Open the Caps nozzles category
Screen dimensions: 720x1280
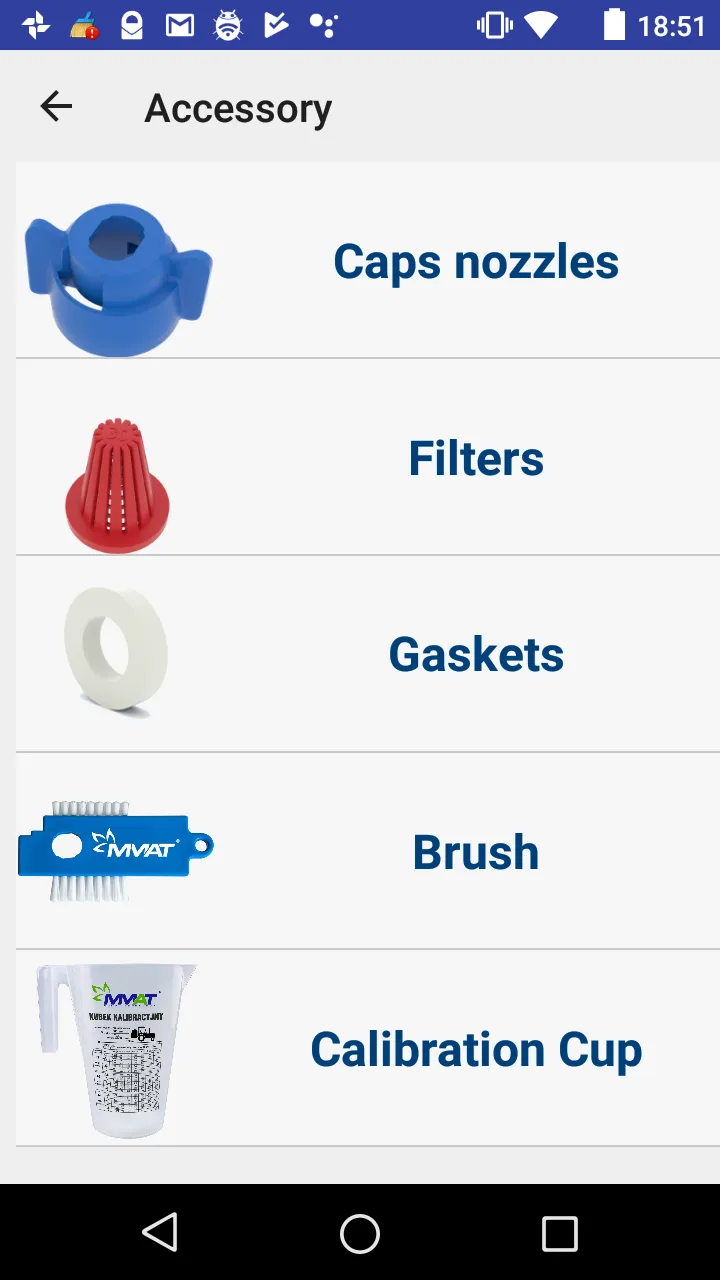click(x=475, y=262)
